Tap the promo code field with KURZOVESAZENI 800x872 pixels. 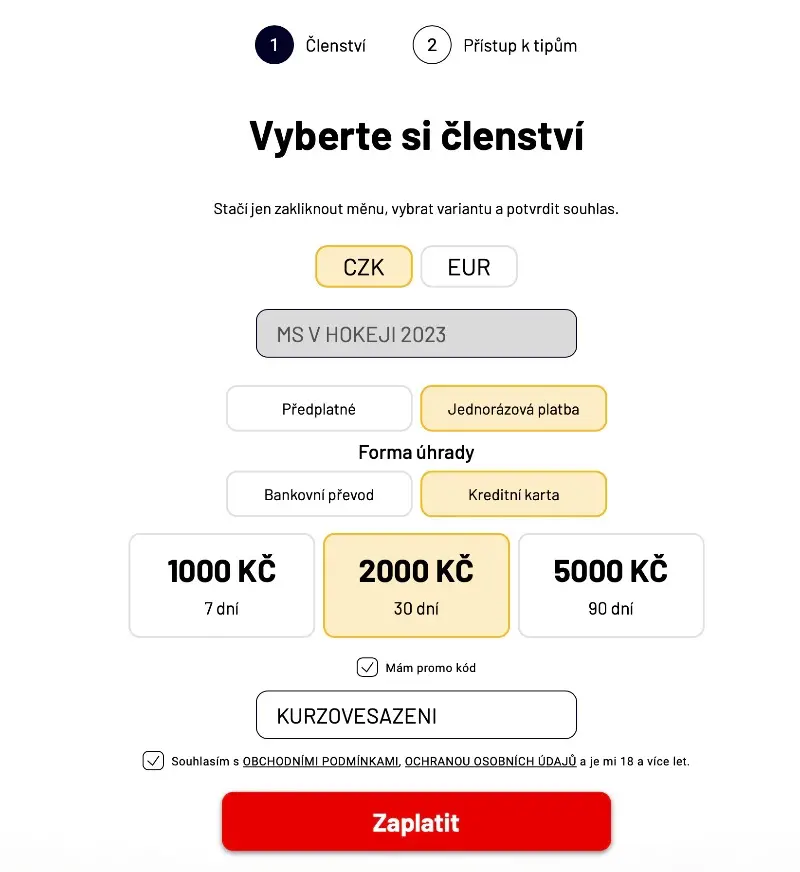[416, 716]
